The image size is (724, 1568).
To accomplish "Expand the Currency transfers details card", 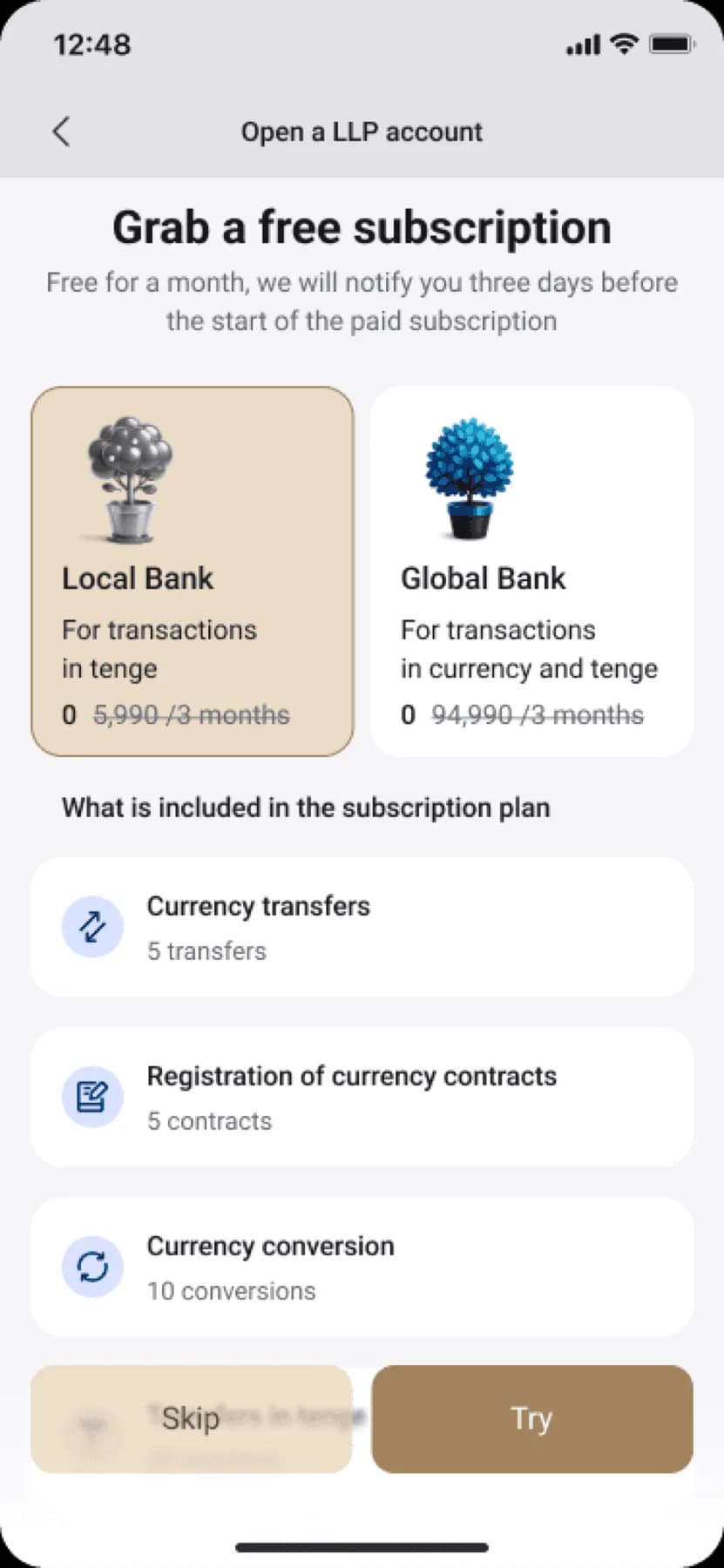I will click(362, 926).
